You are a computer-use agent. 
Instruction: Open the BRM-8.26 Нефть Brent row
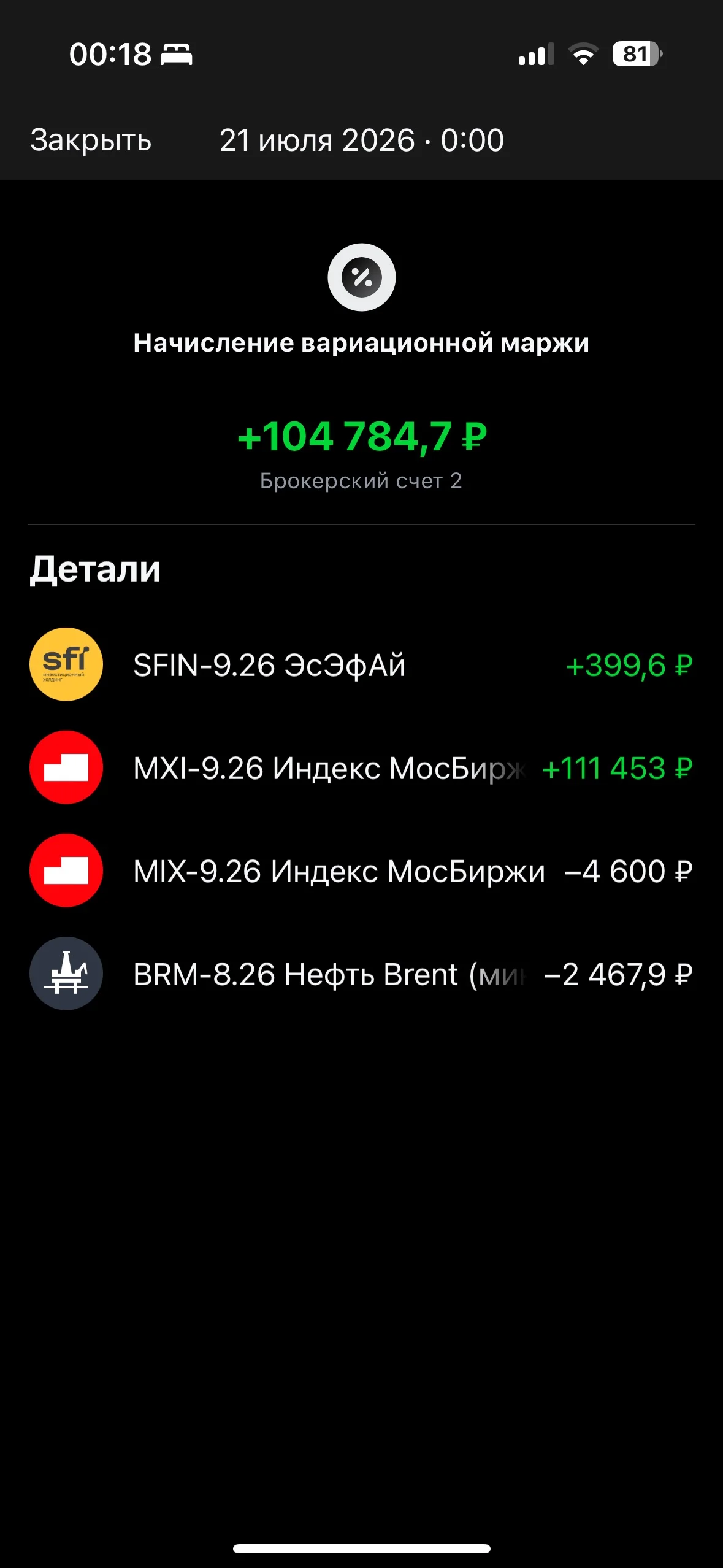pyautogui.click(x=361, y=974)
